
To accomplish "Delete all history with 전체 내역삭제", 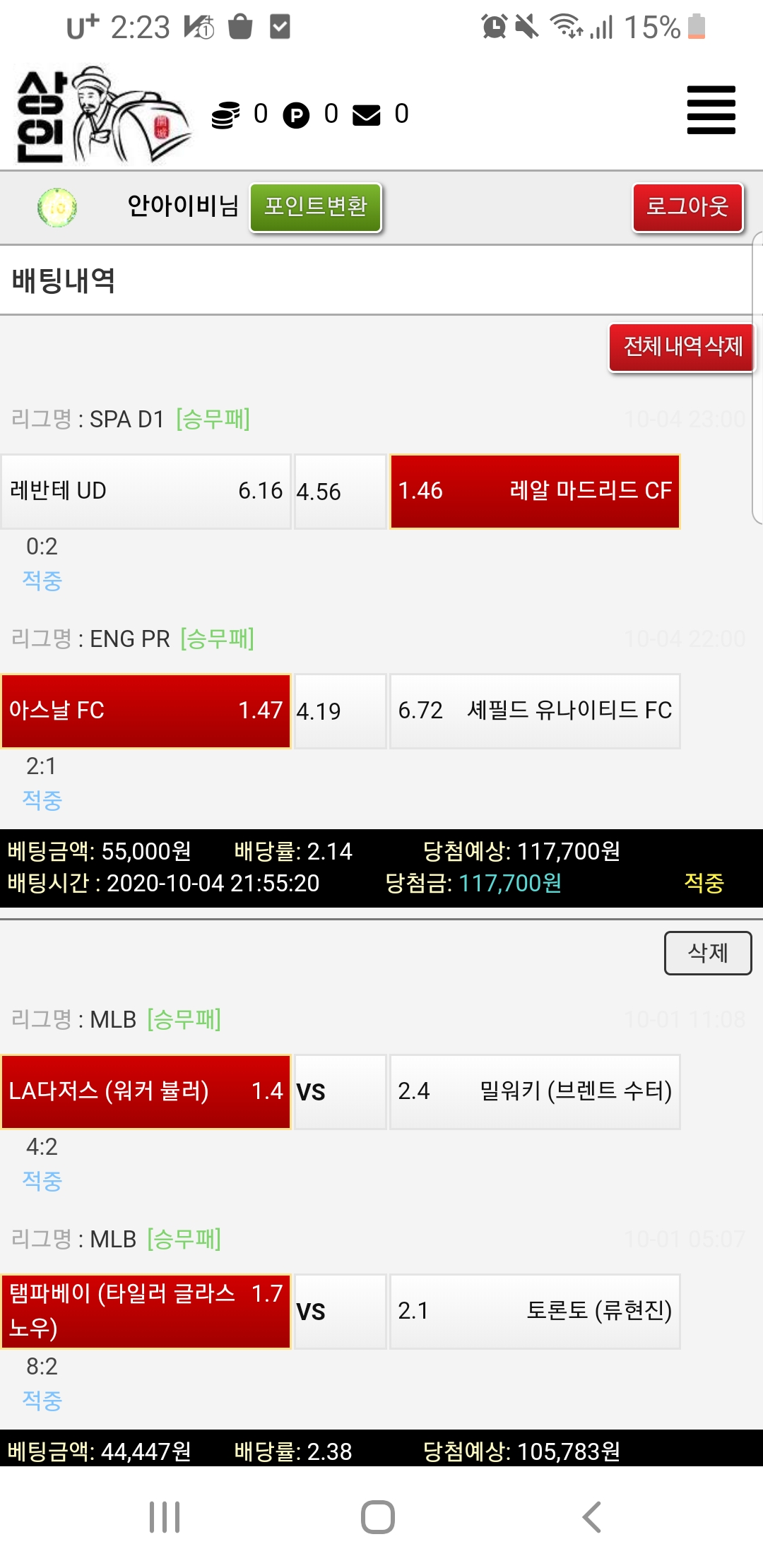I will [x=682, y=347].
